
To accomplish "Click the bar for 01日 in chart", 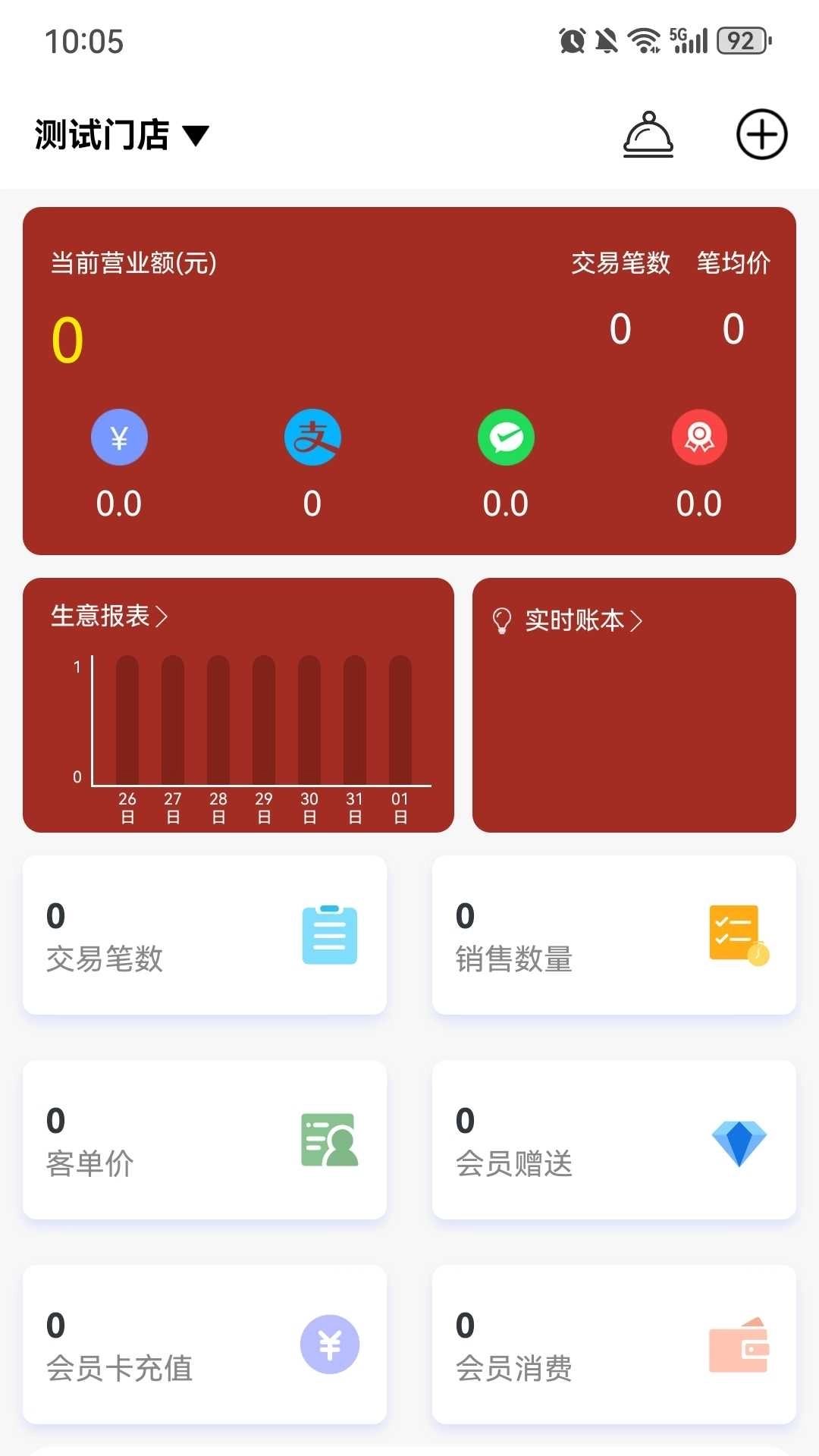I will click(x=400, y=720).
